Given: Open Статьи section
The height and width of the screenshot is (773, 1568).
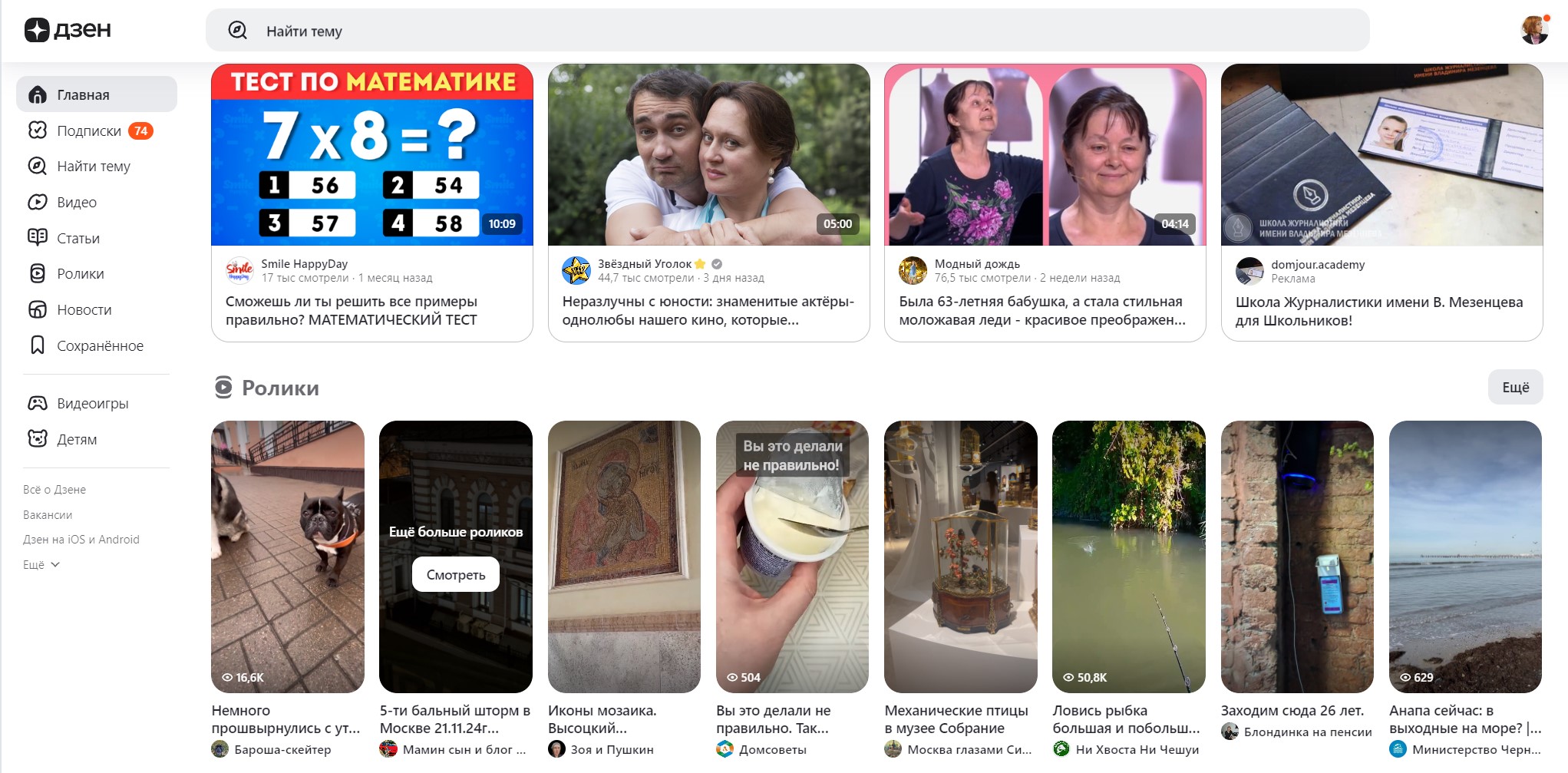Looking at the screenshot, I should [78, 238].
